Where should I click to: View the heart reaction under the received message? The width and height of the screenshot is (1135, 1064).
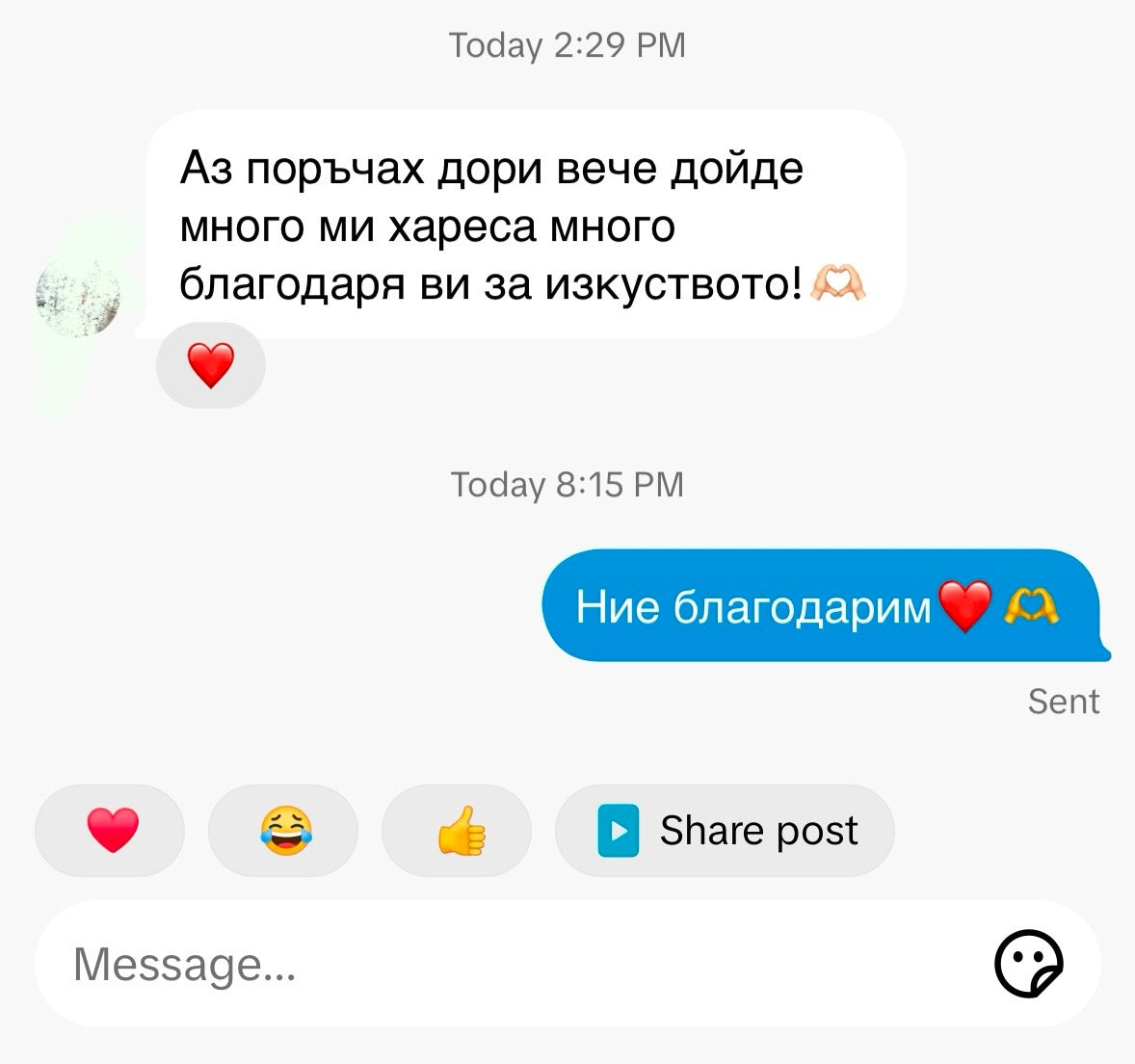(x=210, y=365)
